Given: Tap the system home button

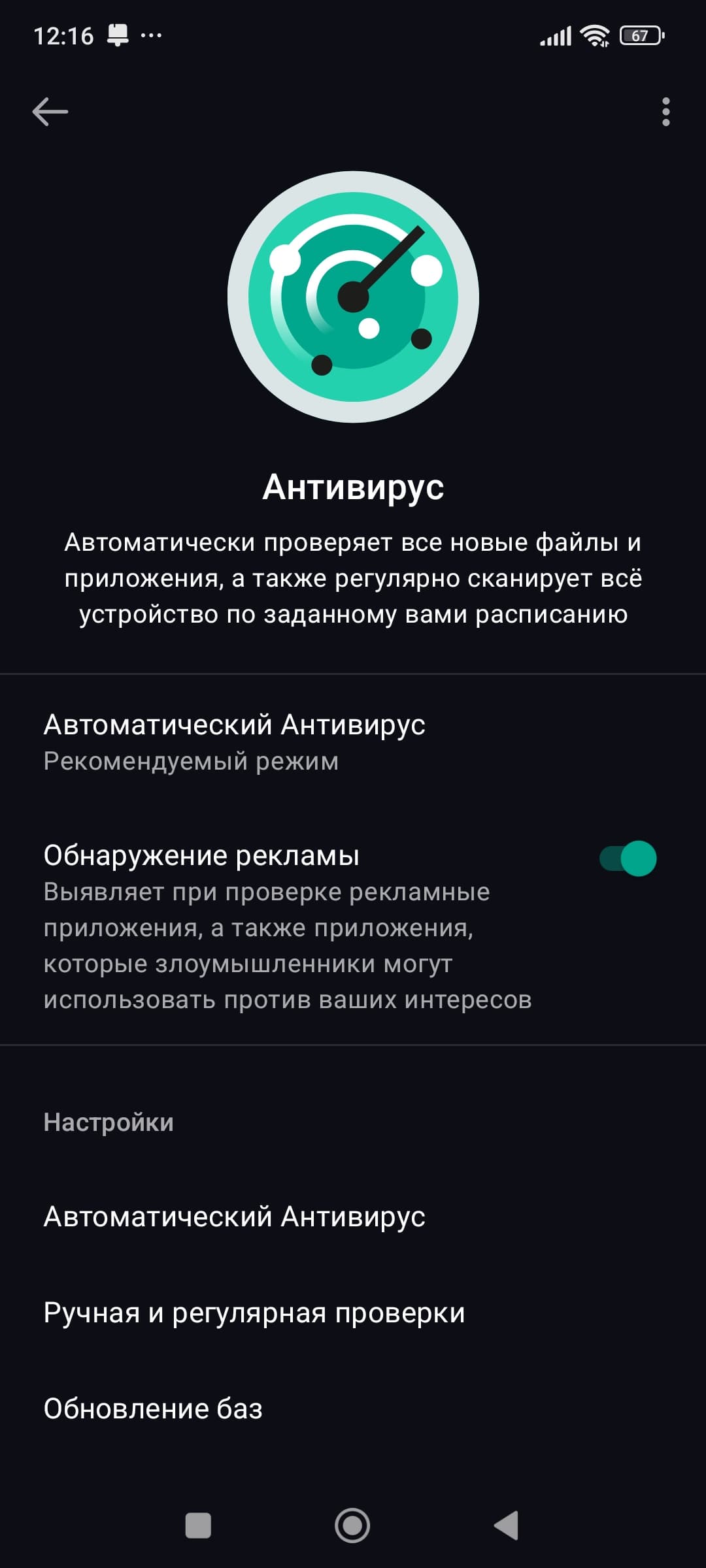Looking at the screenshot, I should point(352,1526).
